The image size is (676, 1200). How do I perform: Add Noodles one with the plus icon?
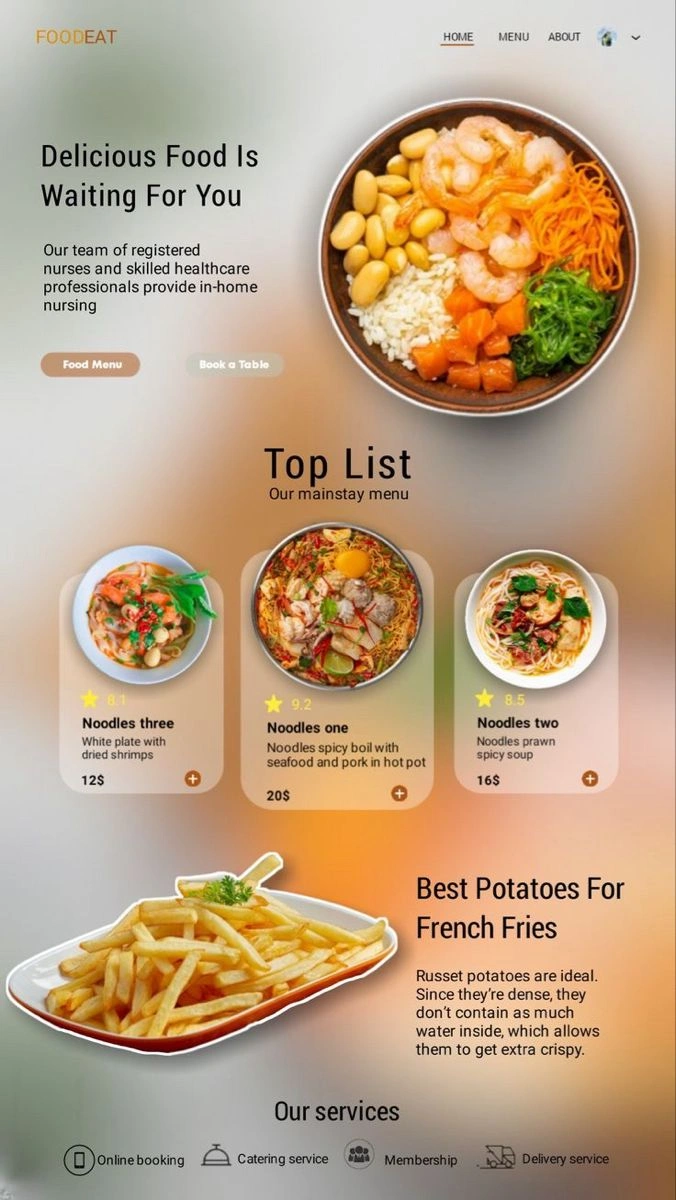399,794
